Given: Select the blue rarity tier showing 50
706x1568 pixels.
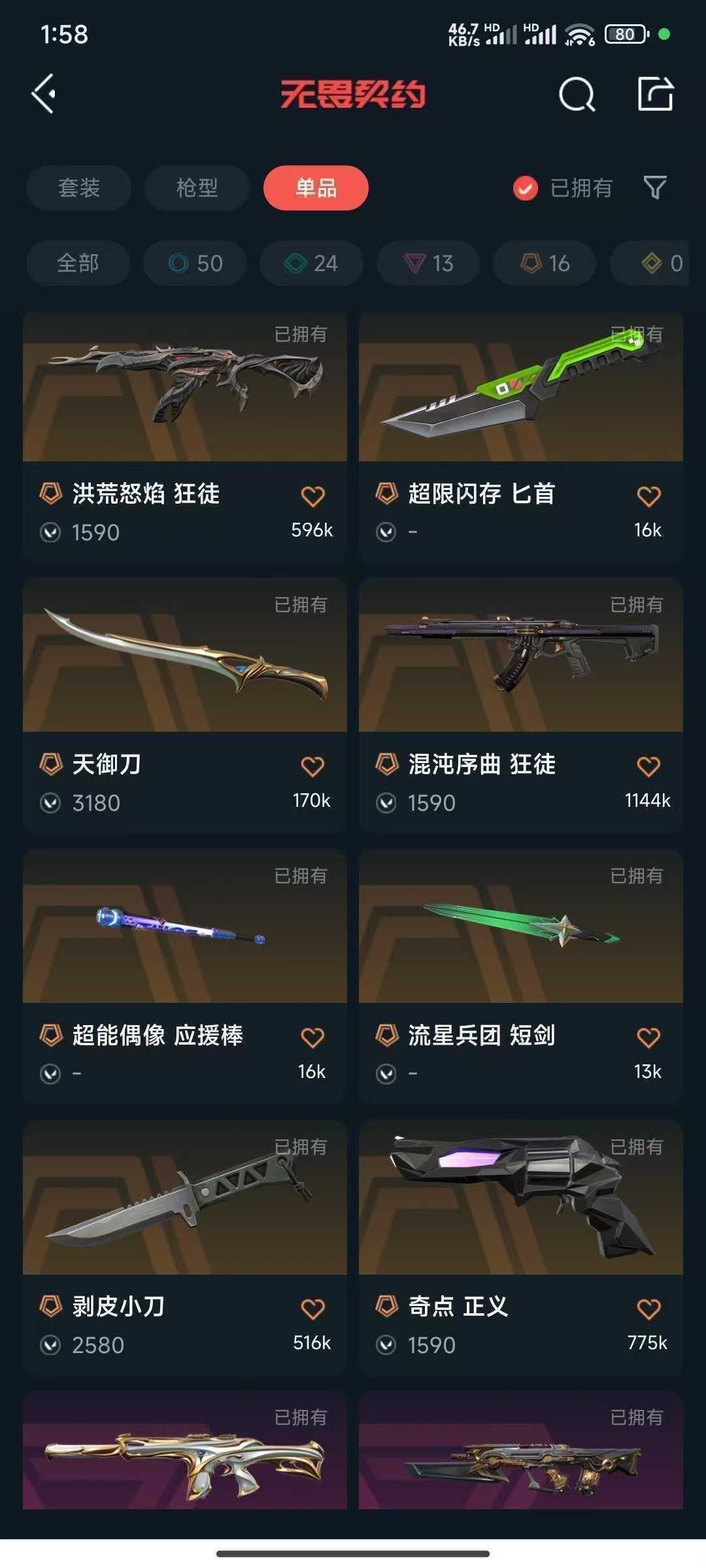Looking at the screenshot, I should click(193, 263).
